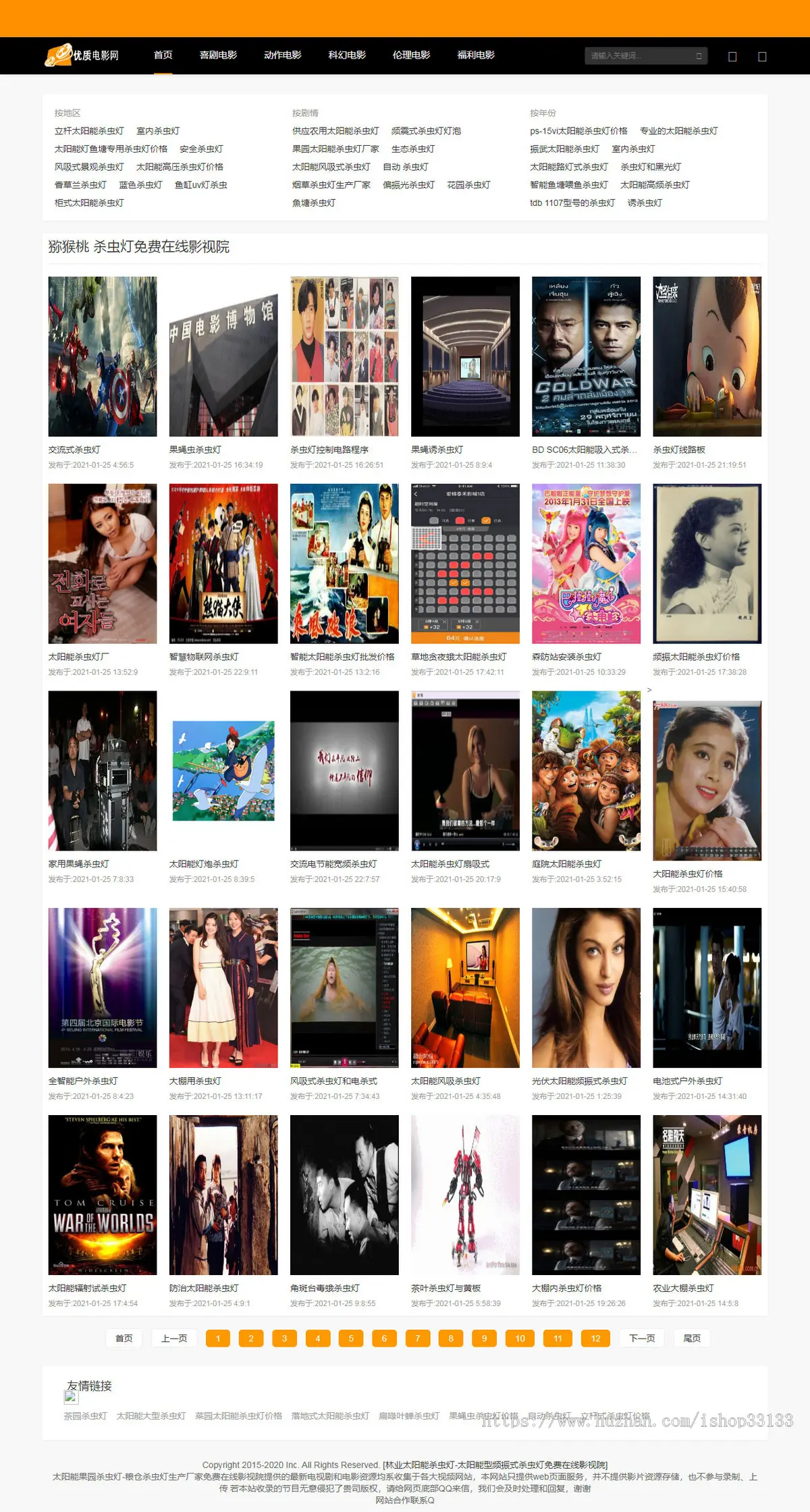This screenshot has width=810, height=1512.
Task: Open the 果蝇虫杀虫灯 movie tile
Action: click(223, 356)
